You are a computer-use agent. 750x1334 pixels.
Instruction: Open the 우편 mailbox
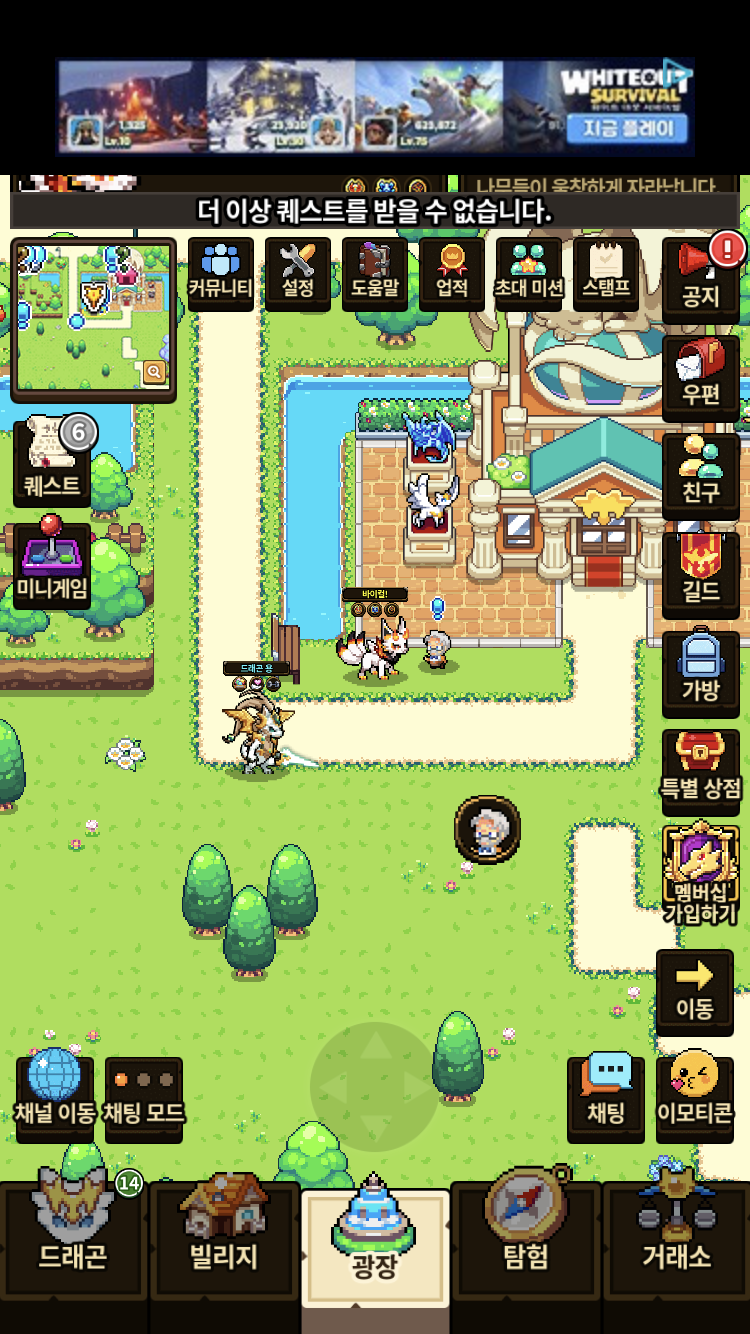pos(700,377)
